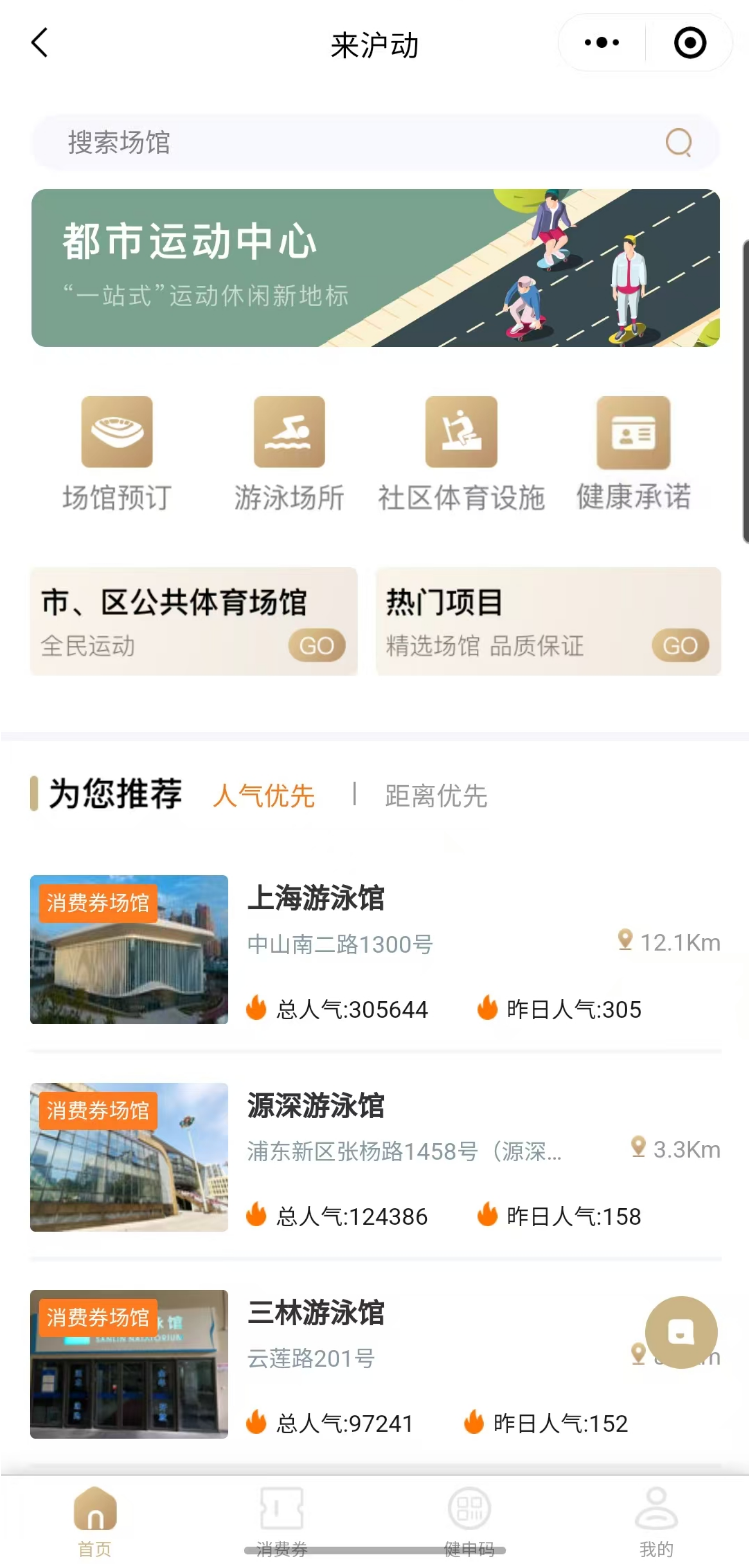Open the 源深游泳馆 venue listing
The height and width of the screenshot is (1567, 753).
click(x=375, y=1157)
